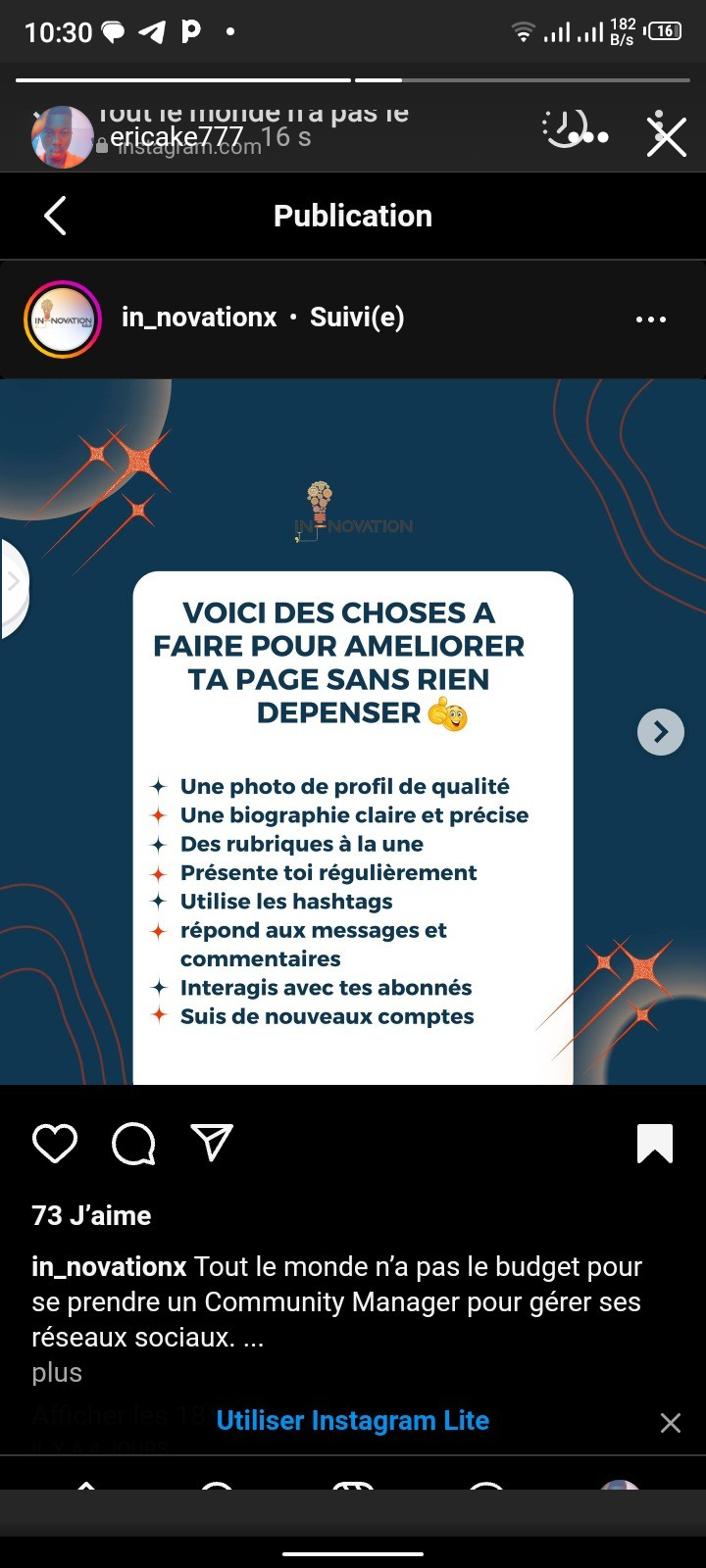Image resolution: width=706 pixels, height=1568 pixels.
Task: Toggle the bookmark for this post
Action: tap(654, 1143)
